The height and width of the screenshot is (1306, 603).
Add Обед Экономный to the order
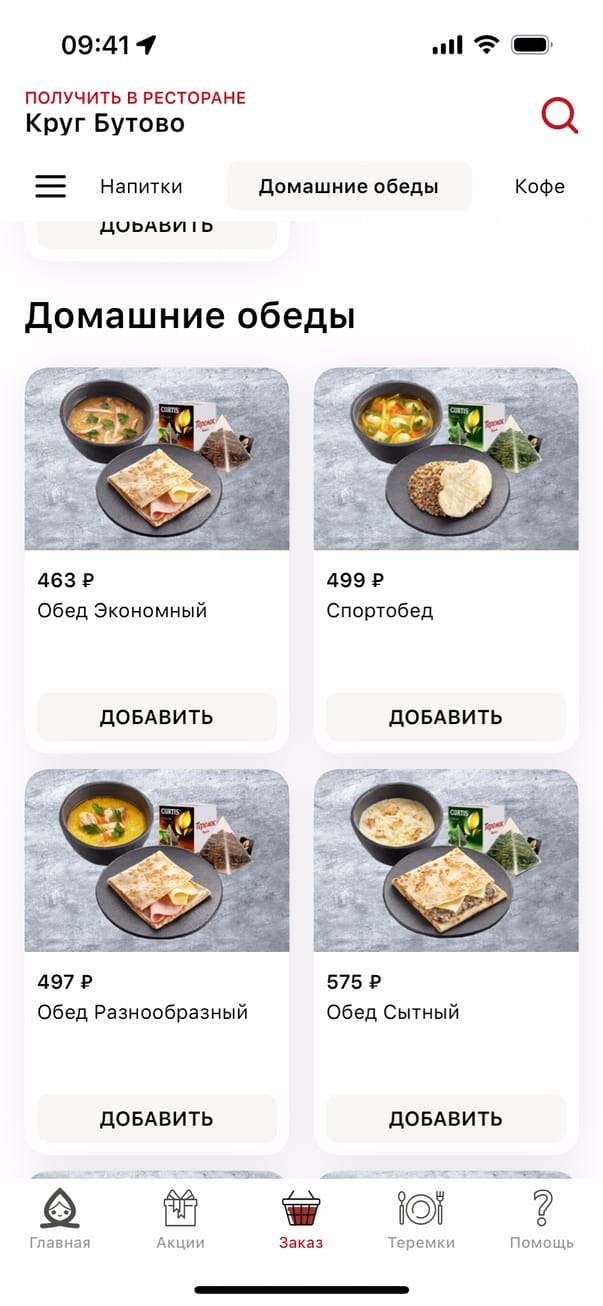point(156,717)
